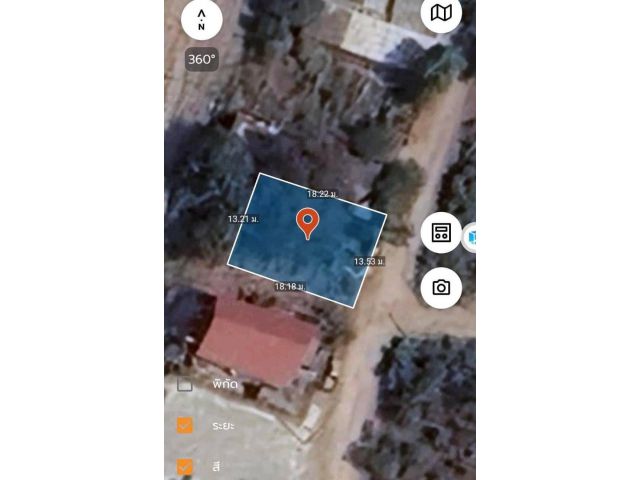
Task: Uncheck the สี checkbox
Action: pos(185,466)
